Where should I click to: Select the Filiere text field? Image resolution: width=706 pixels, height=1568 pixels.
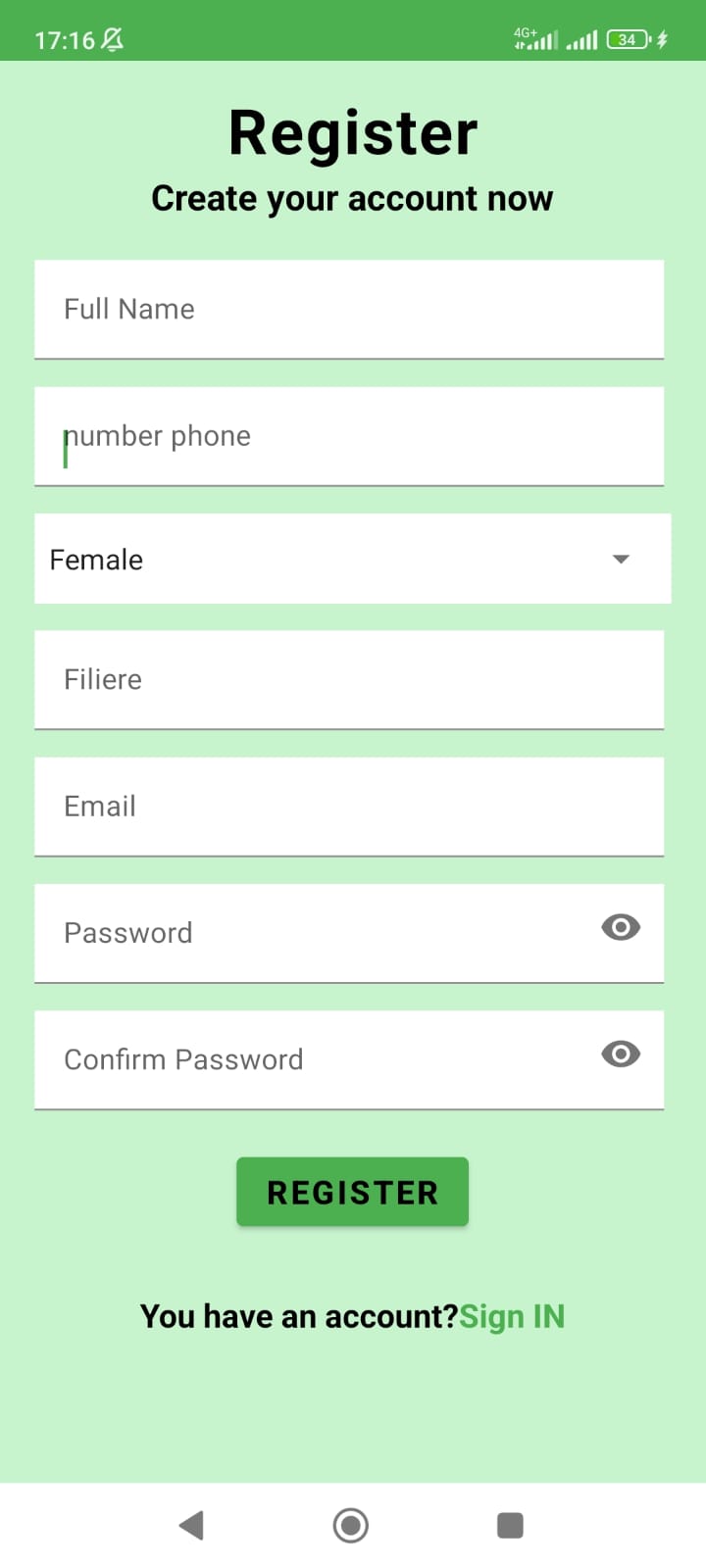point(349,679)
